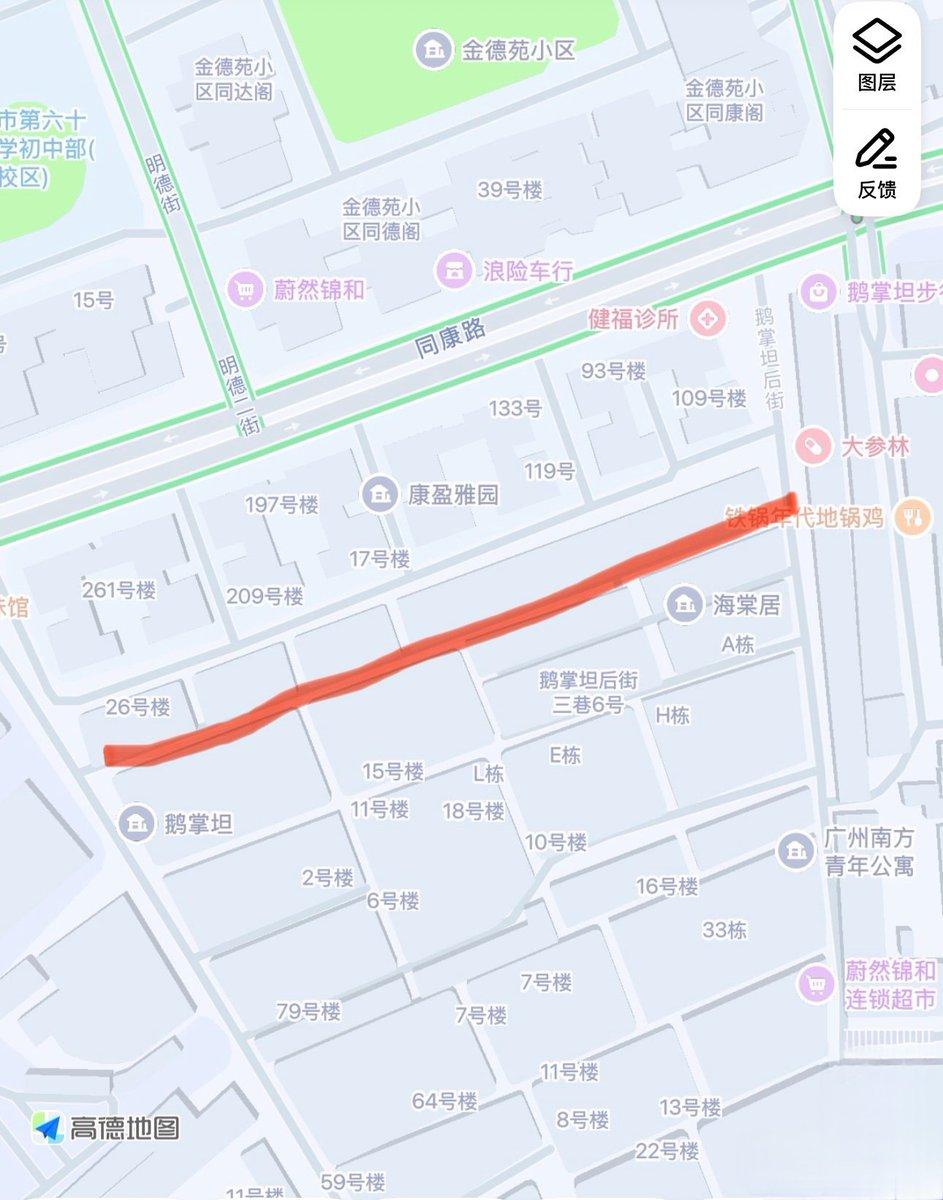Click the 铁锅年代地锅鸡 restaurant cutlery icon
Screen dimensions: 943x1200
pyautogui.click(x=910, y=518)
